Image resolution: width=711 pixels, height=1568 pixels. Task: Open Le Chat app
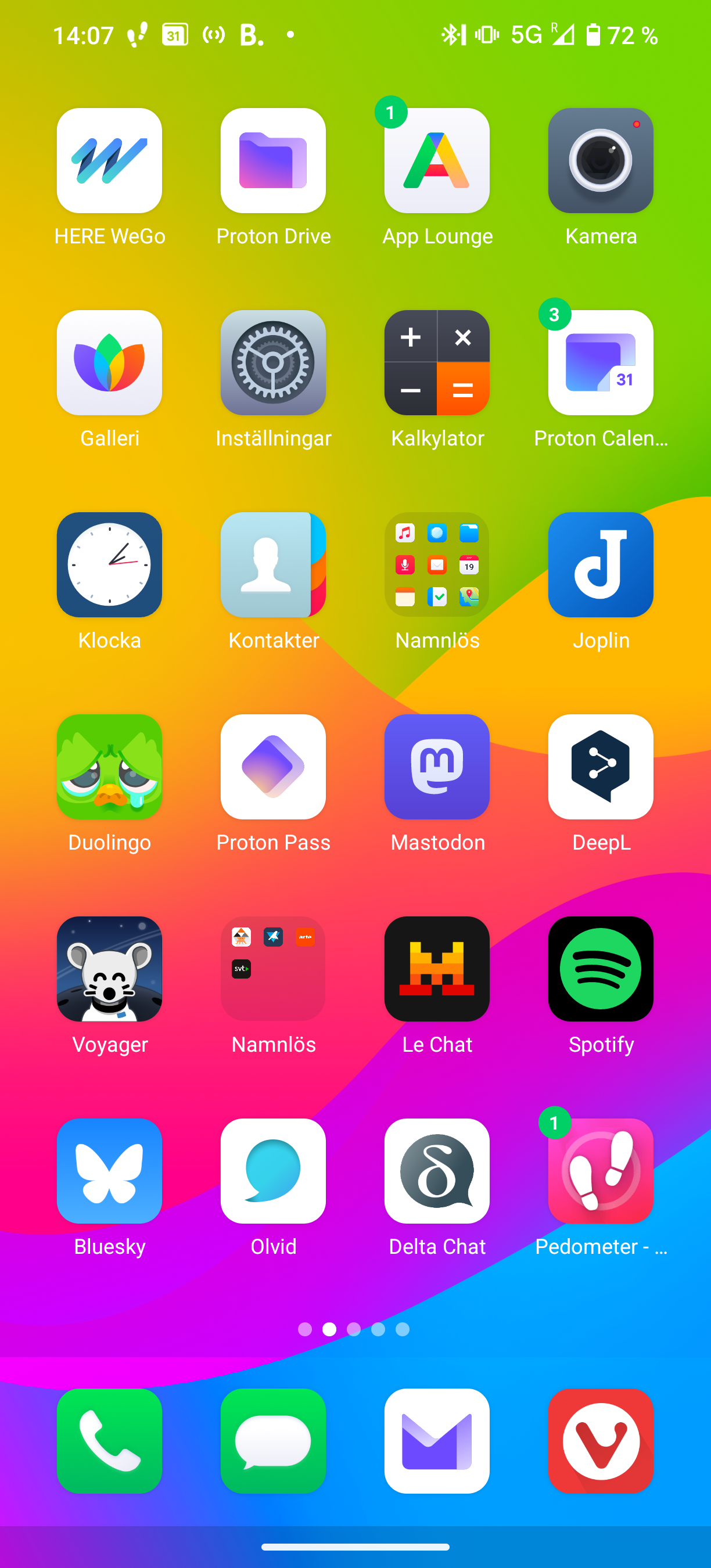(x=437, y=969)
